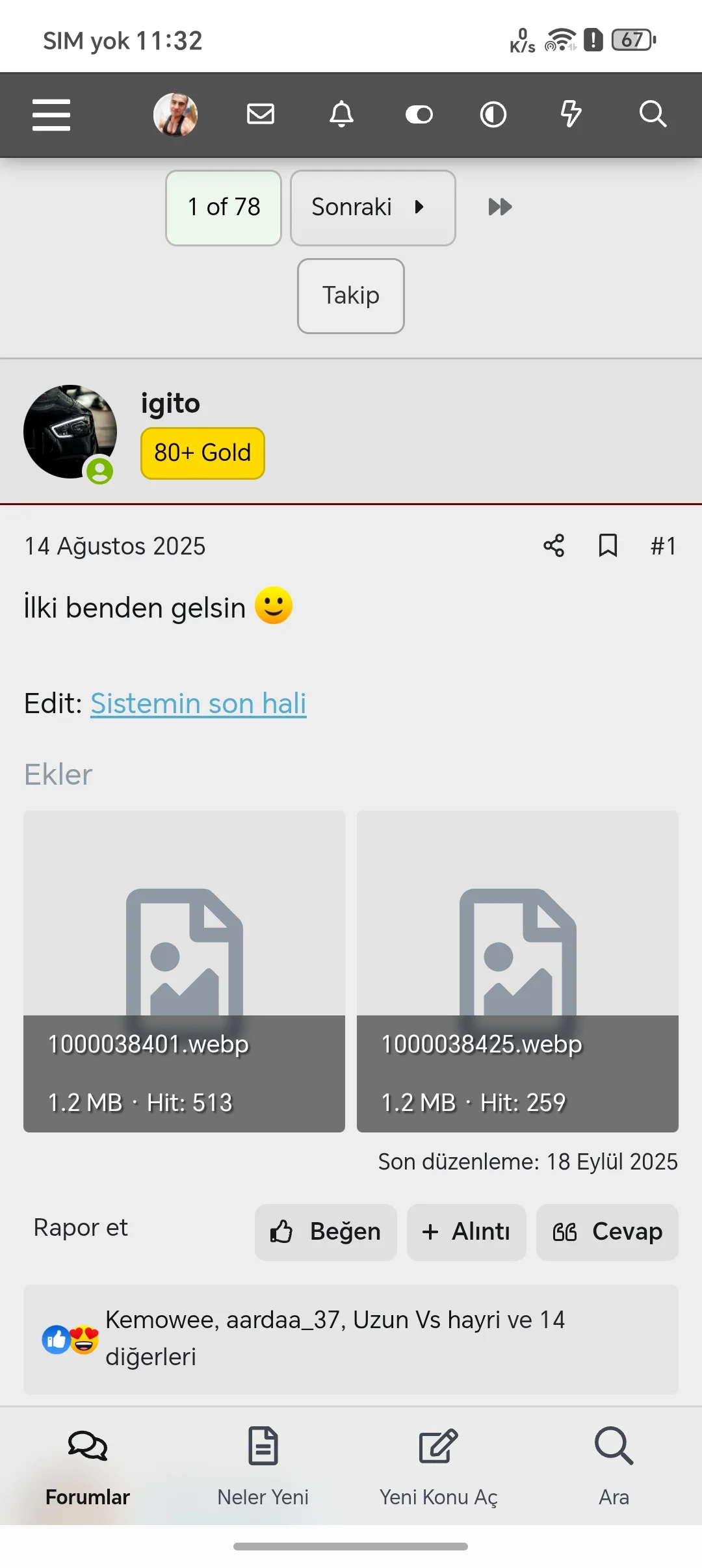Reply to the post with Cevap

(607, 1232)
